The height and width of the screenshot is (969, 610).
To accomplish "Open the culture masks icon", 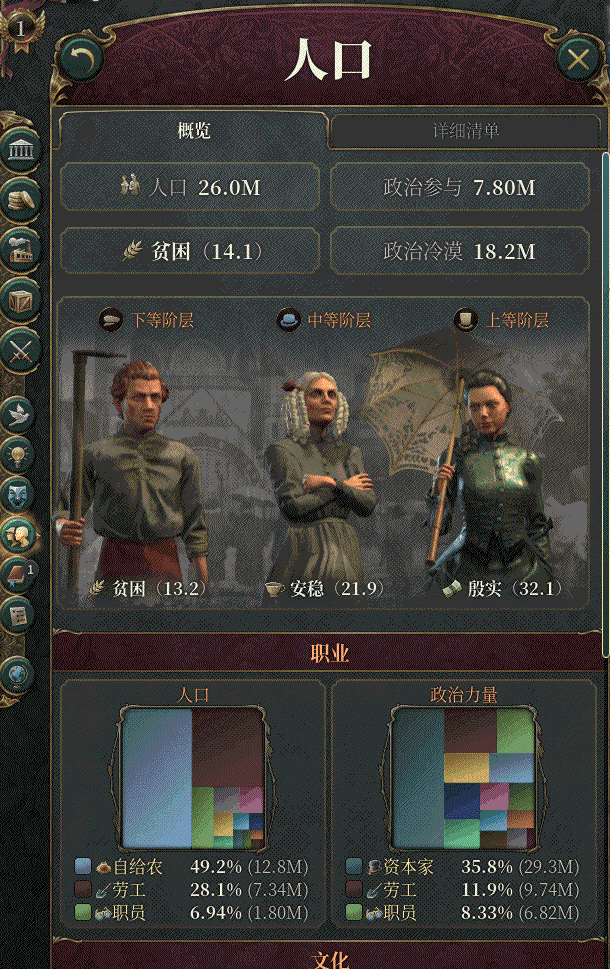I will click(20, 493).
